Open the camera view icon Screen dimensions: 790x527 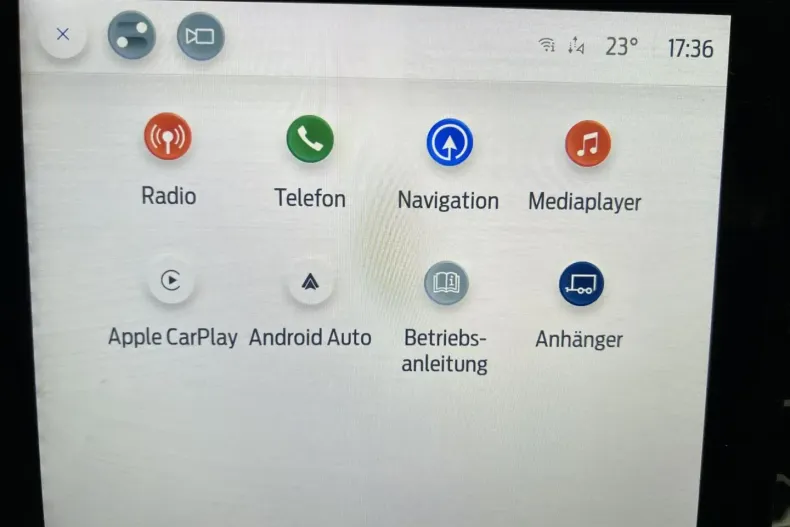coord(200,37)
